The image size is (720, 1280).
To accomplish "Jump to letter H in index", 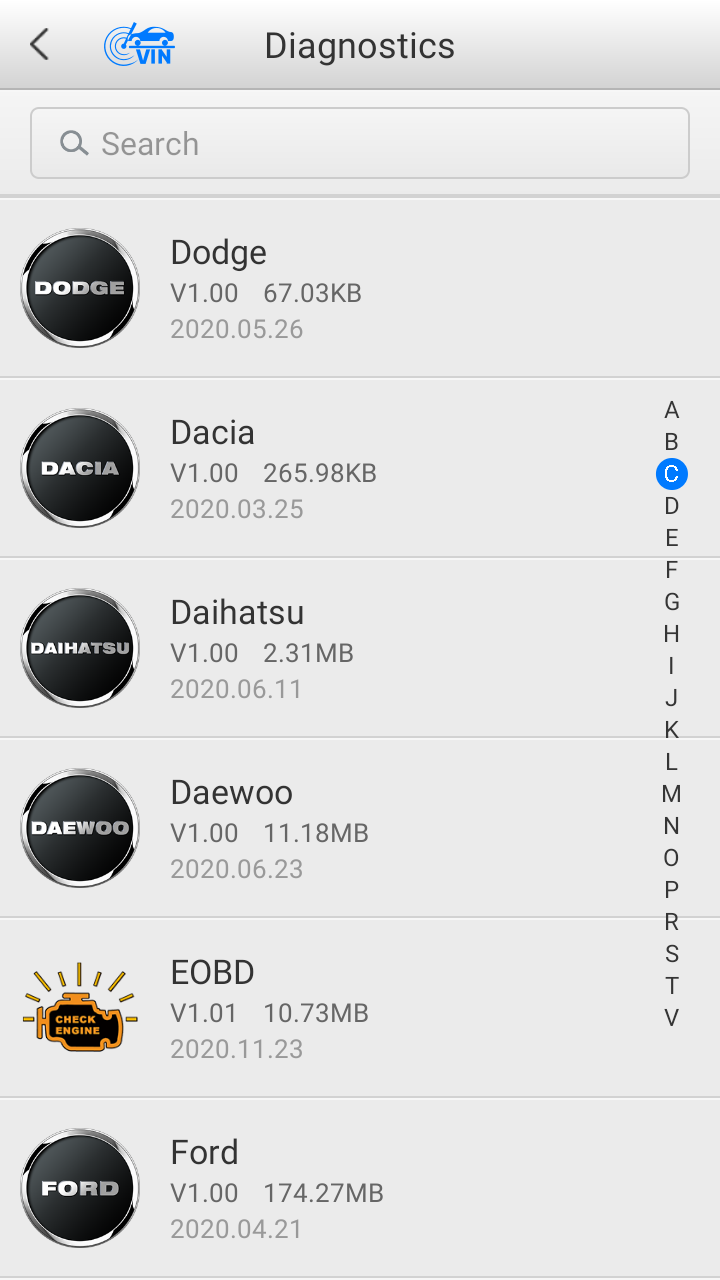I will pyautogui.click(x=672, y=634).
